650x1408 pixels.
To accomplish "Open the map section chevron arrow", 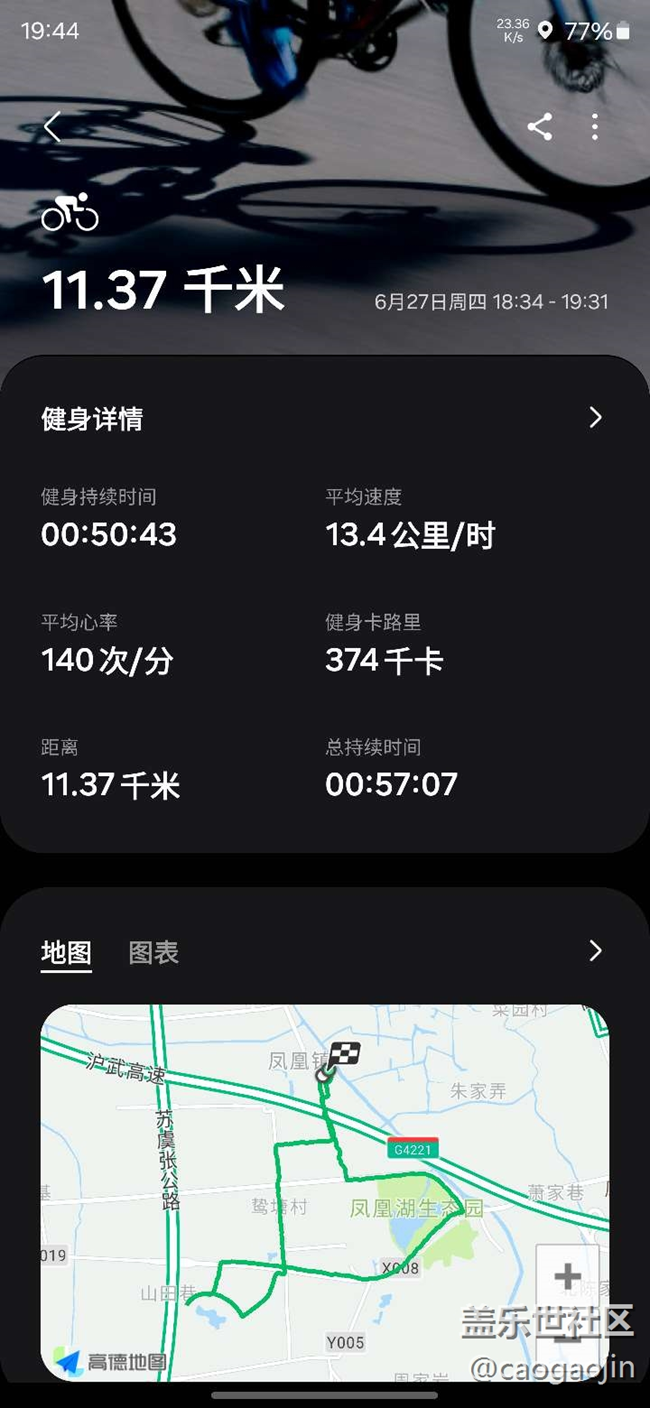I will click(595, 950).
